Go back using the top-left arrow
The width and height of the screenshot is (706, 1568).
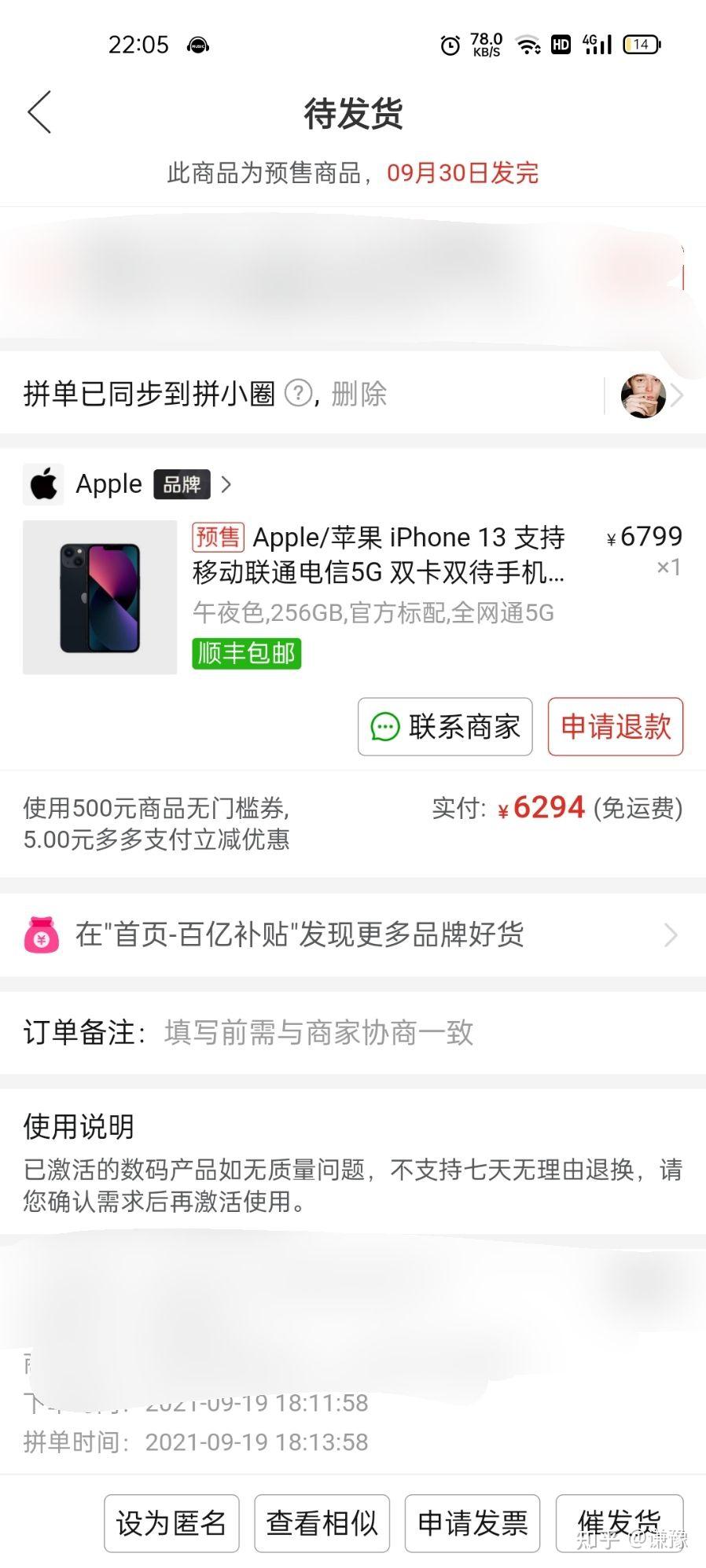point(39,112)
